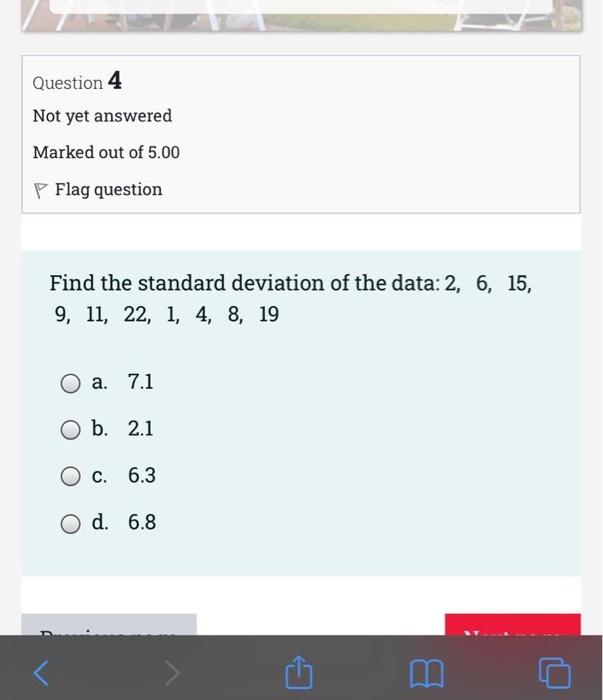This screenshot has height=700, width=603.
Task: Go back in the browser
Action: 41,672
